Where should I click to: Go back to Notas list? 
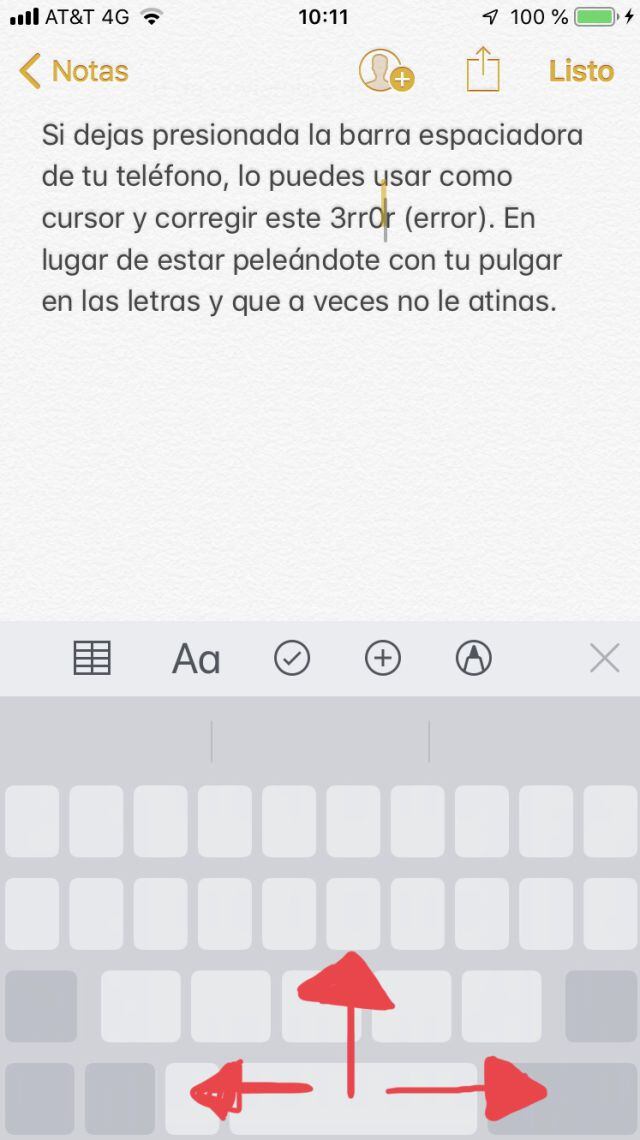coord(74,71)
